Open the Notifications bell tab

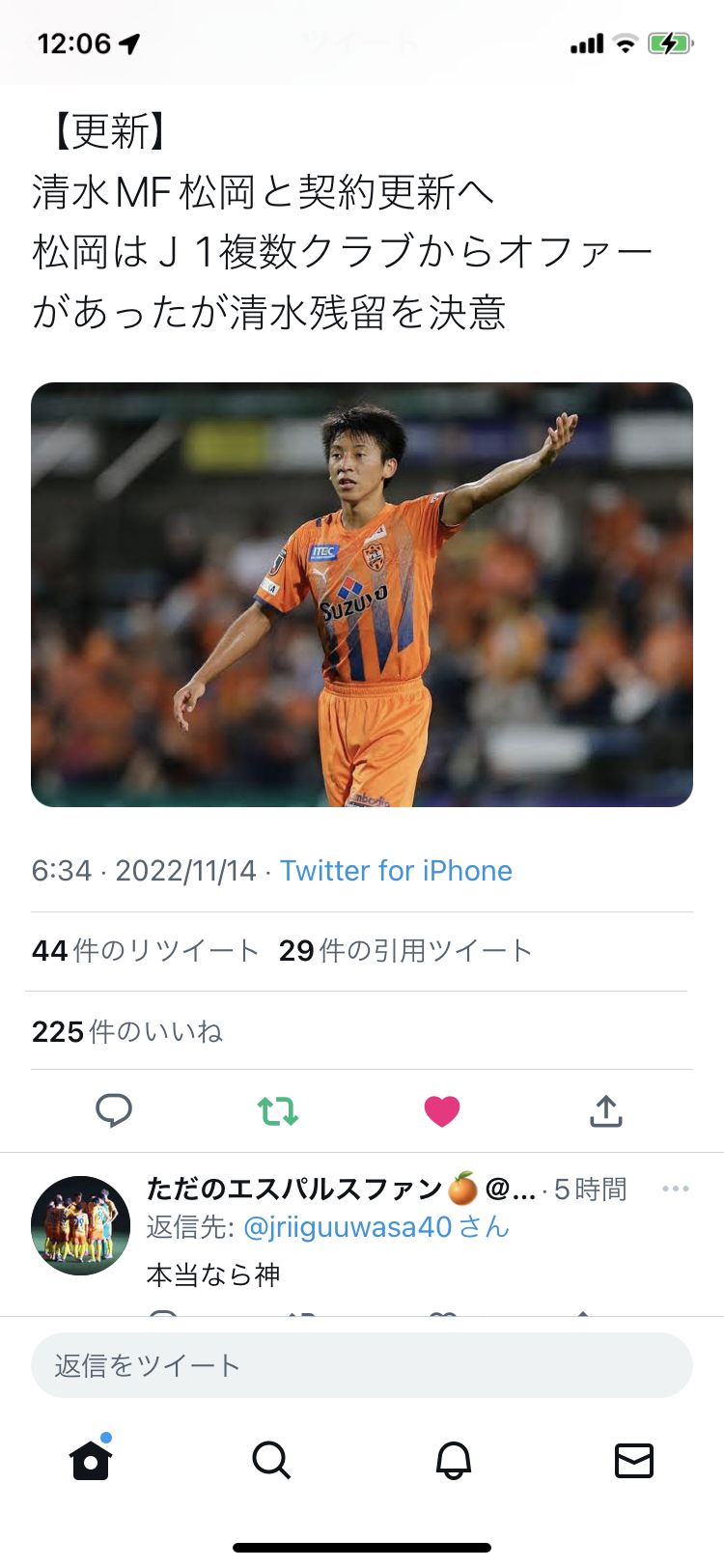[x=453, y=1460]
